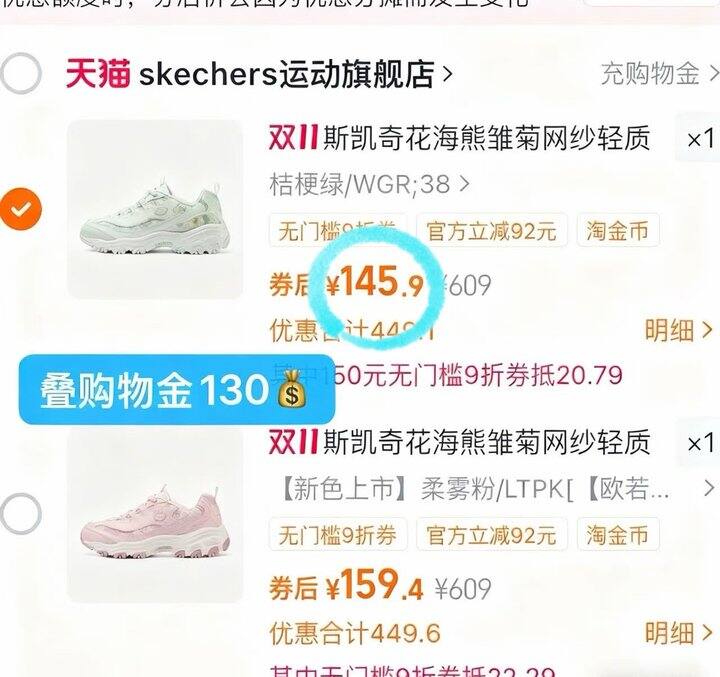The height and width of the screenshot is (677, 720).
Task: Select all items from skechers运动旗舰店
Action: (21, 73)
